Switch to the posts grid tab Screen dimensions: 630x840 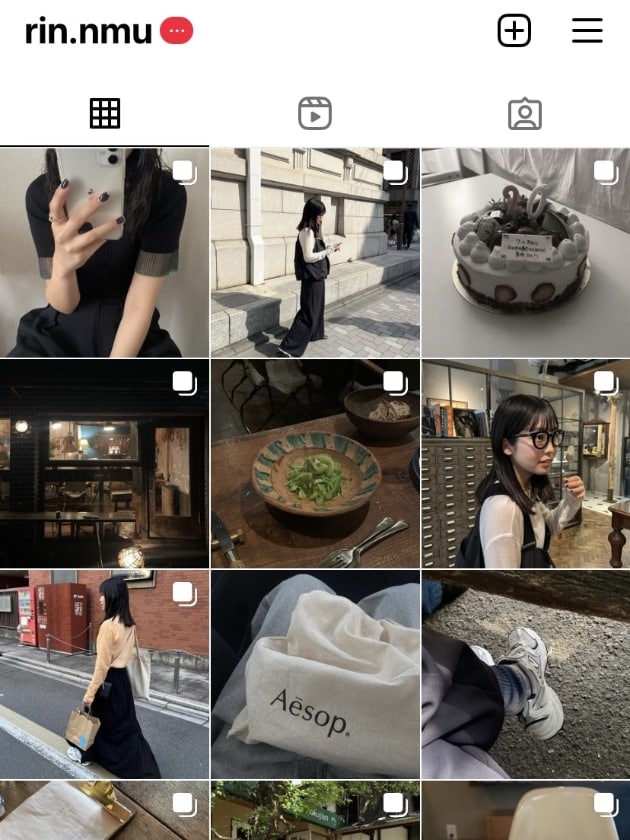click(105, 114)
